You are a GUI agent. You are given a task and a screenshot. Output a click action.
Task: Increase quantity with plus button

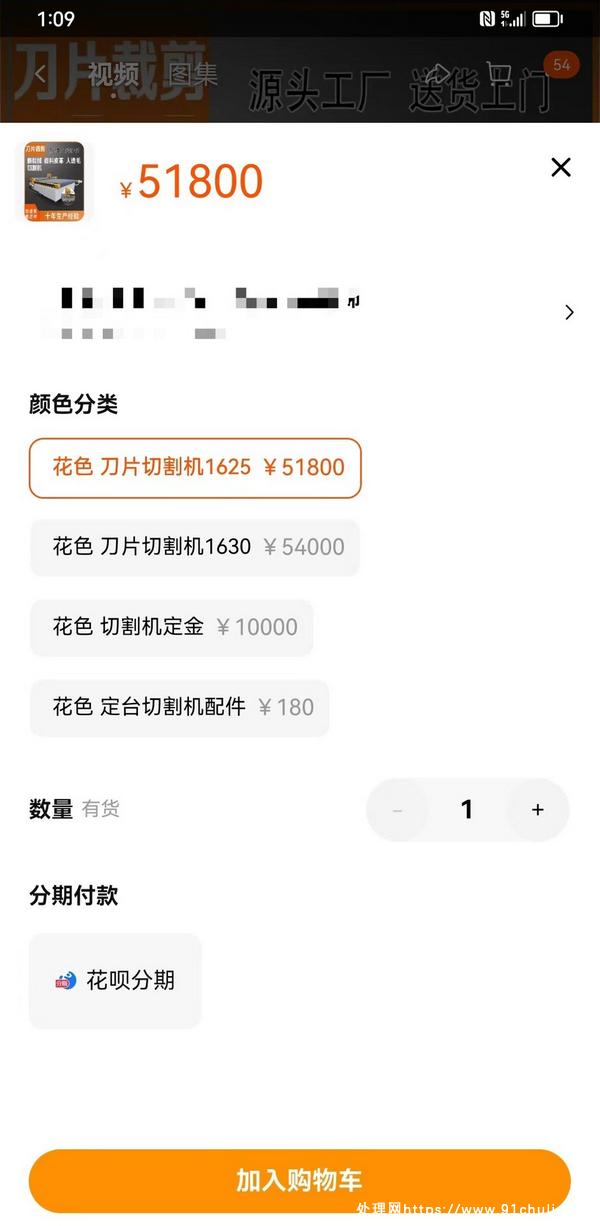[x=538, y=810]
